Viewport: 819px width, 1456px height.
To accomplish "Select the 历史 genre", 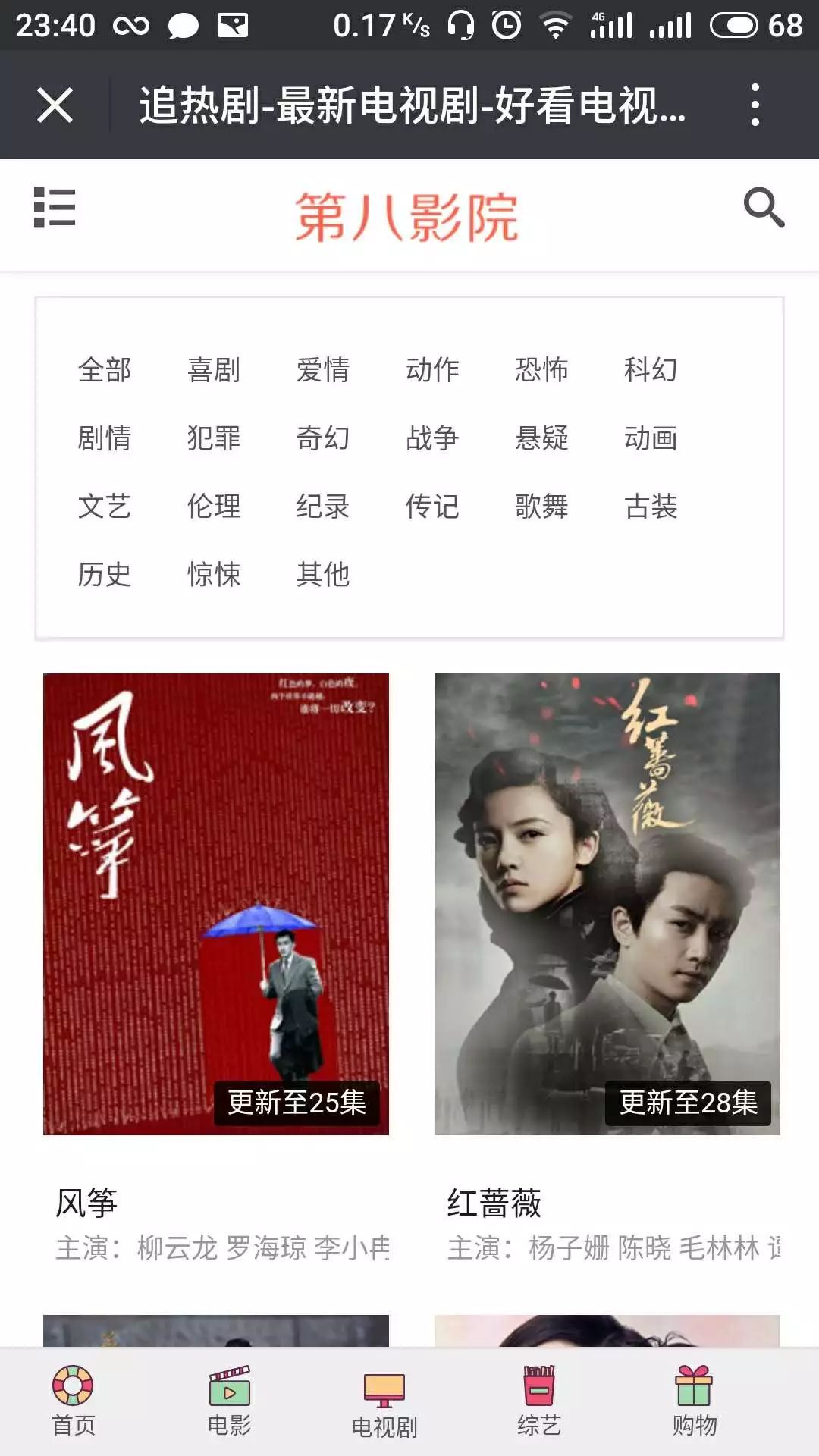I will [105, 575].
